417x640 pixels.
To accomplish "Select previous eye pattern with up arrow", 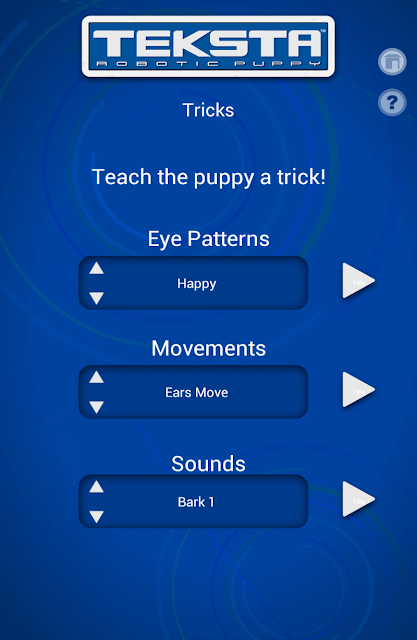I will coord(97,268).
